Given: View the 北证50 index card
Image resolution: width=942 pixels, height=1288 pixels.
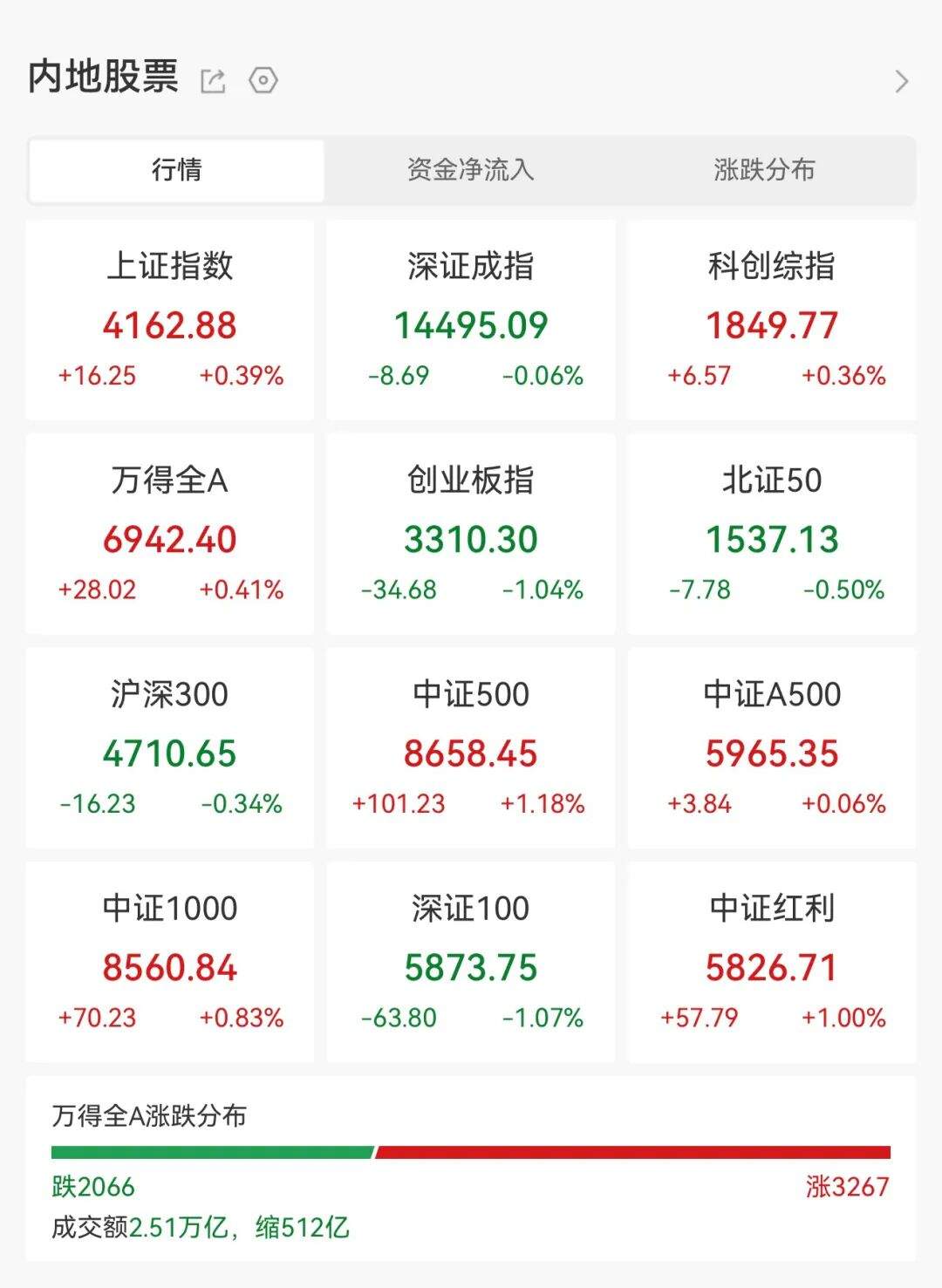Looking at the screenshot, I should 771,532.
